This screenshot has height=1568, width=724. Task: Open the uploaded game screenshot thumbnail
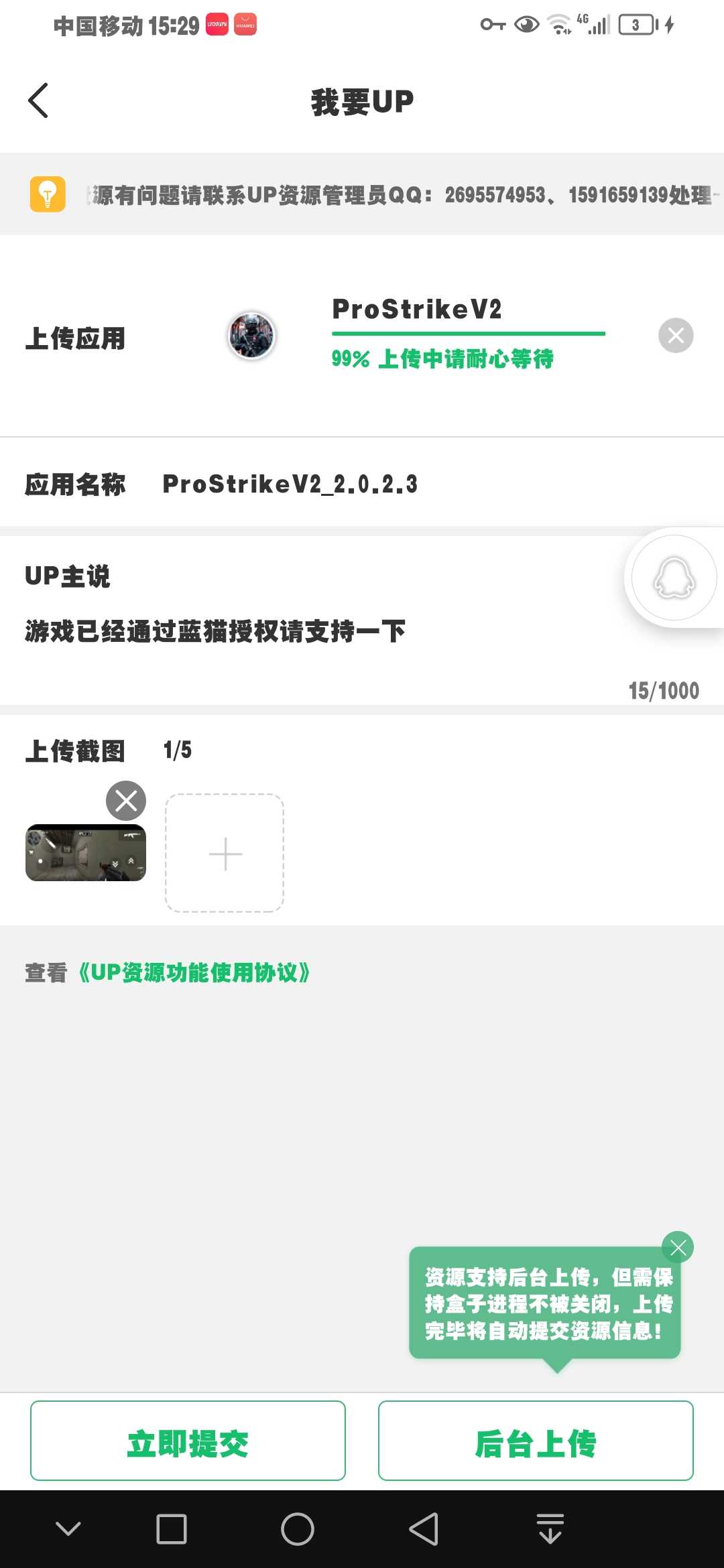pos(85,852)
